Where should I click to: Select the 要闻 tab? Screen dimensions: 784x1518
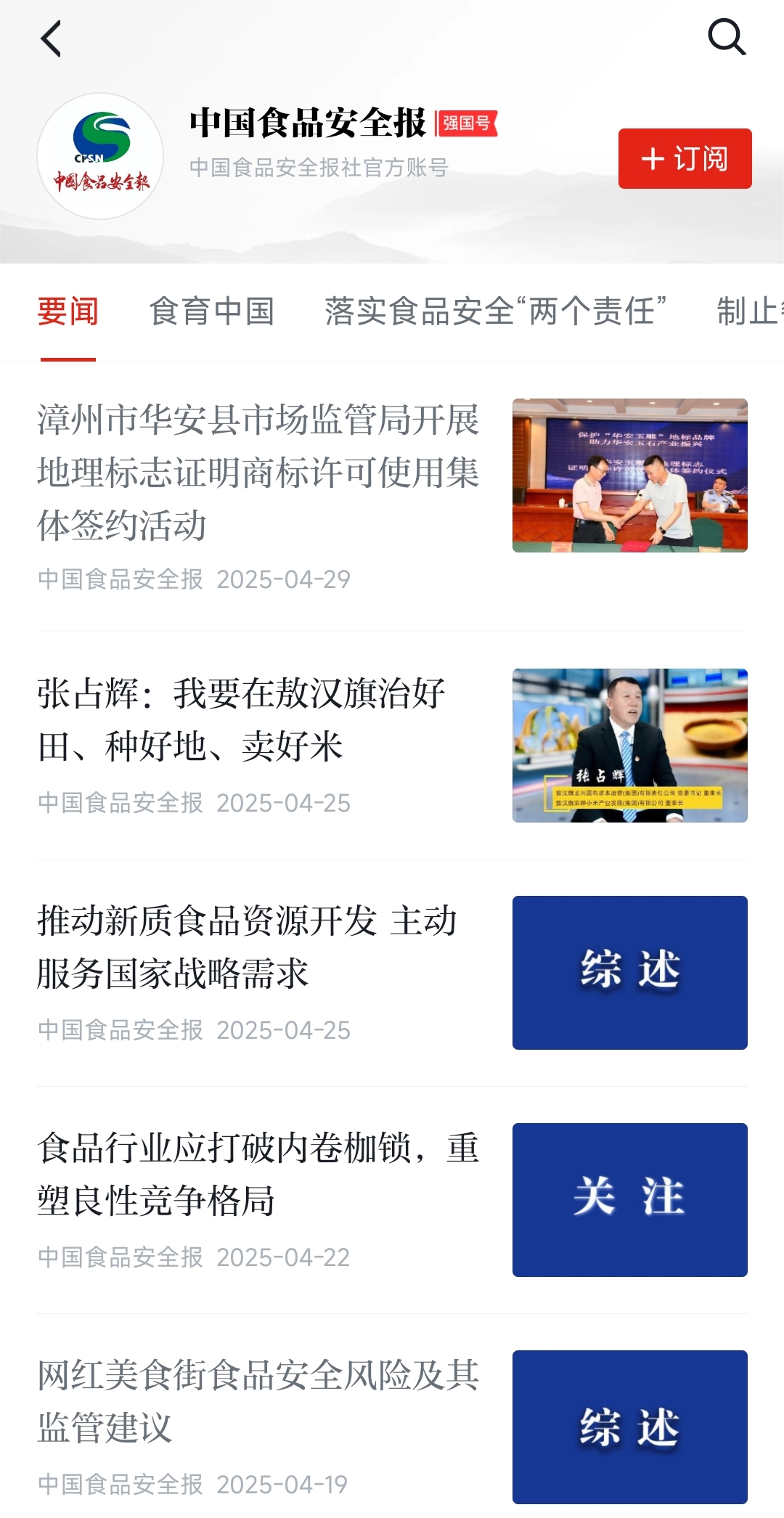coord(68,311)
